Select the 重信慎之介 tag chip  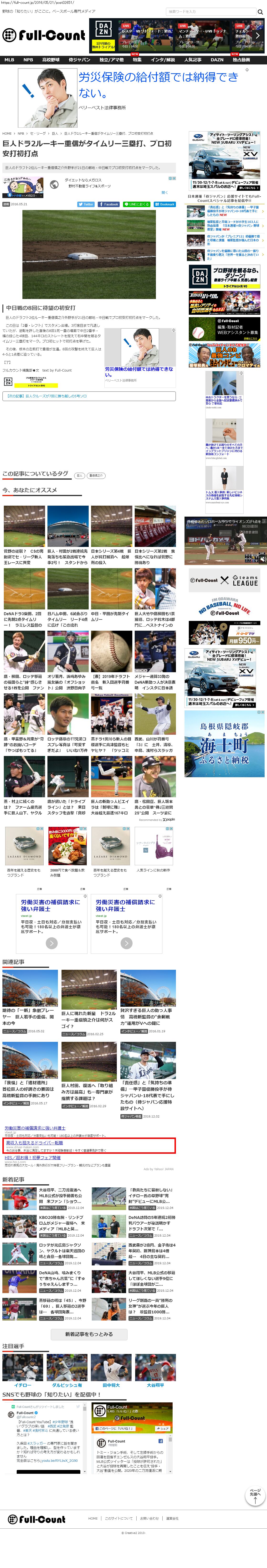(96, 475)
